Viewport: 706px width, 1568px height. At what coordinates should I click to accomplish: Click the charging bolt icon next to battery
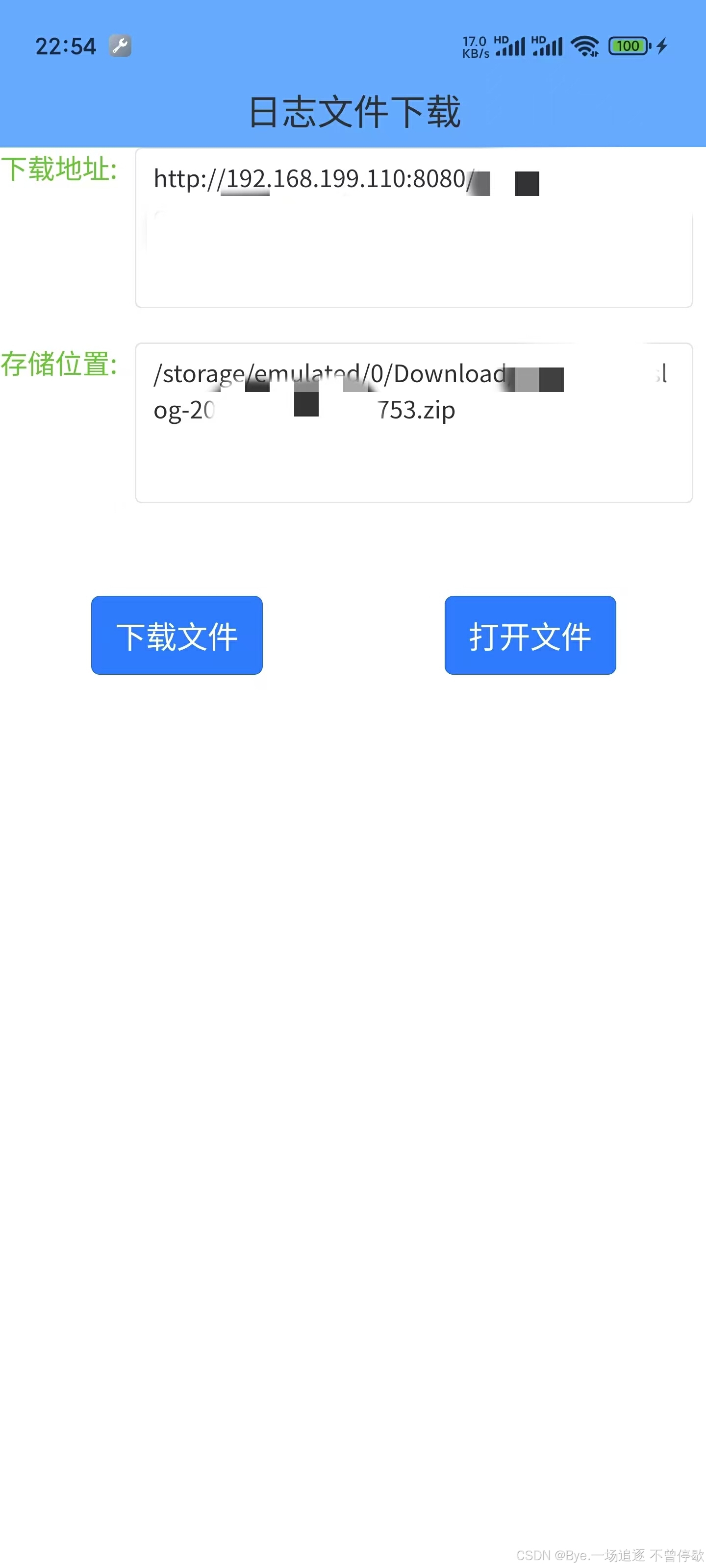click(661, 46)
